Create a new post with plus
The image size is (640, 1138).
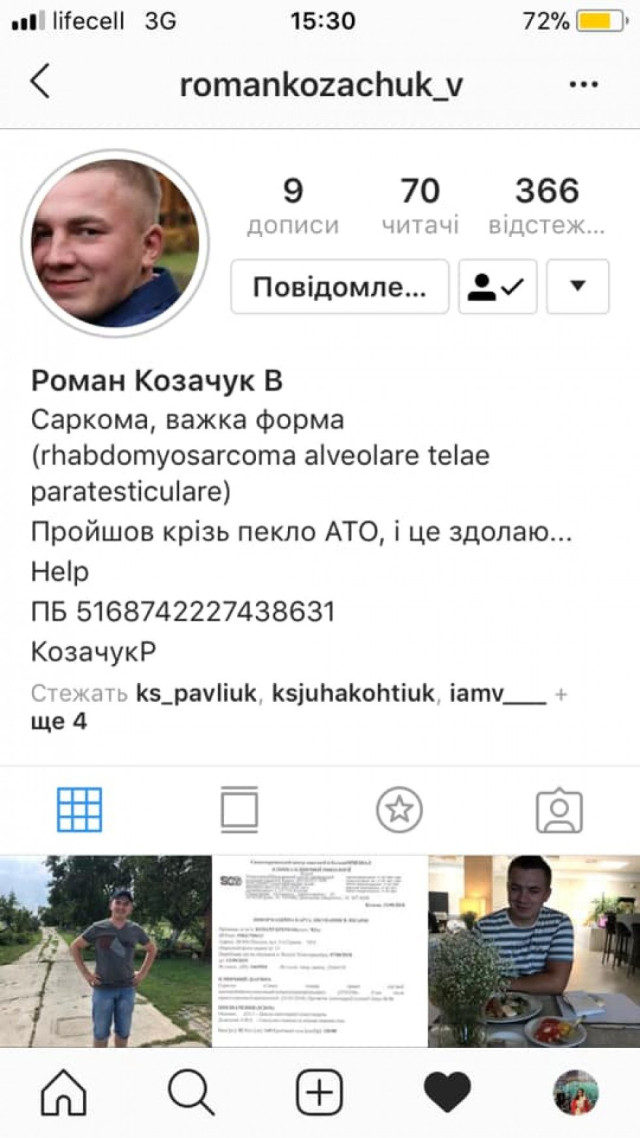tap(319, 1093)
